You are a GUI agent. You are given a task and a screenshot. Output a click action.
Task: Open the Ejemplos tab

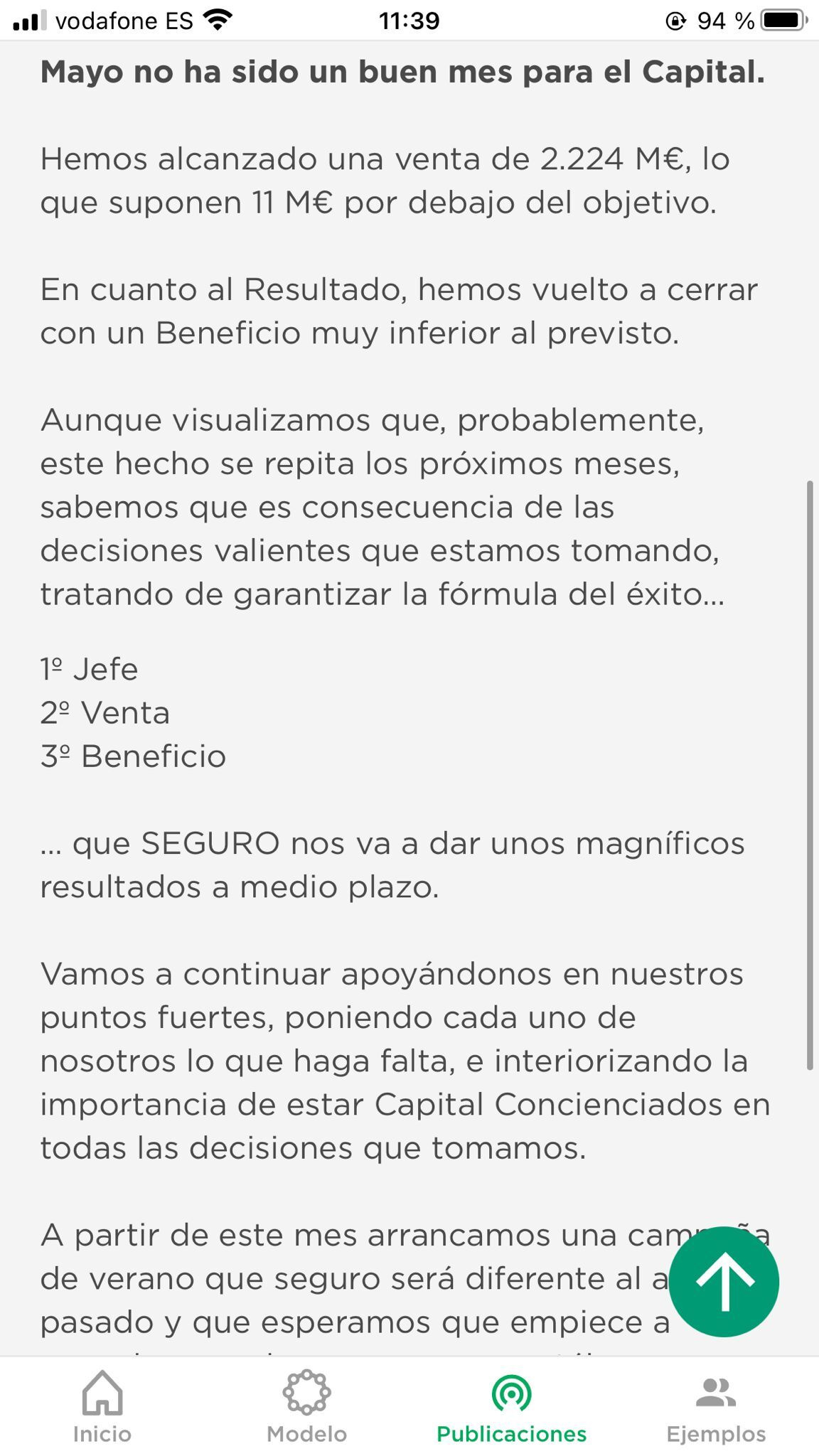tap(716, 1408)
